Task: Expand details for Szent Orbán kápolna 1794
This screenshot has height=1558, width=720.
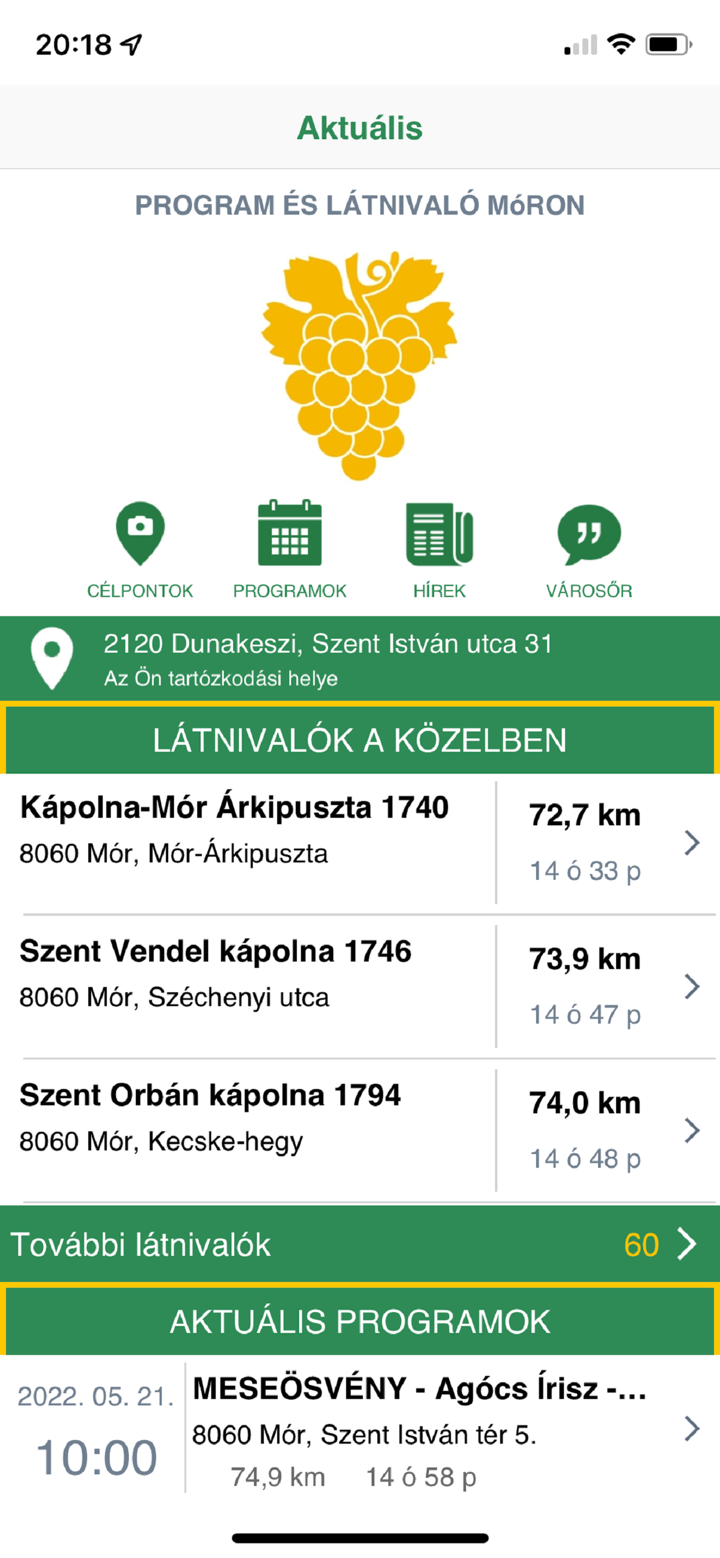Action: click(692, 1130)
